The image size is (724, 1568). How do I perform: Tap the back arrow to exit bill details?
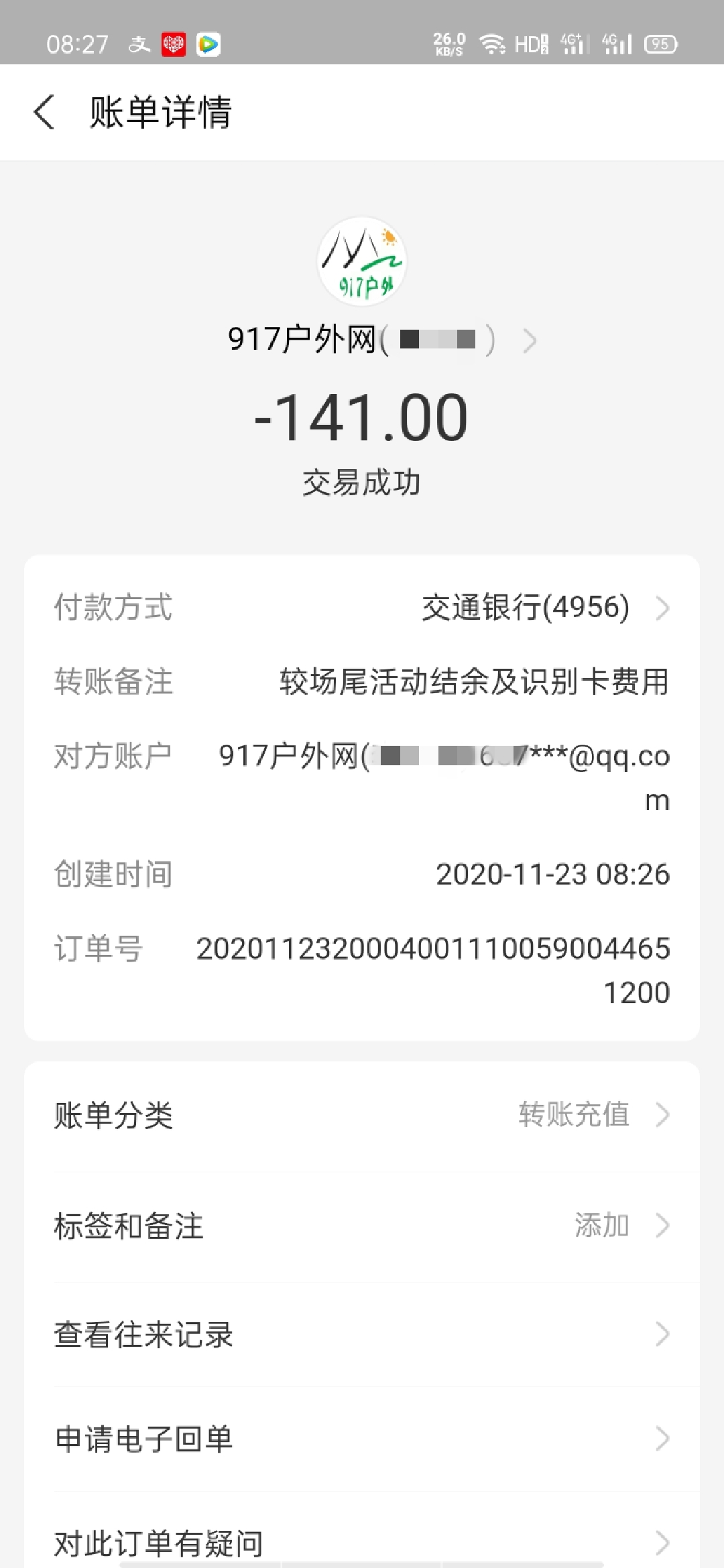pos(45,113)
